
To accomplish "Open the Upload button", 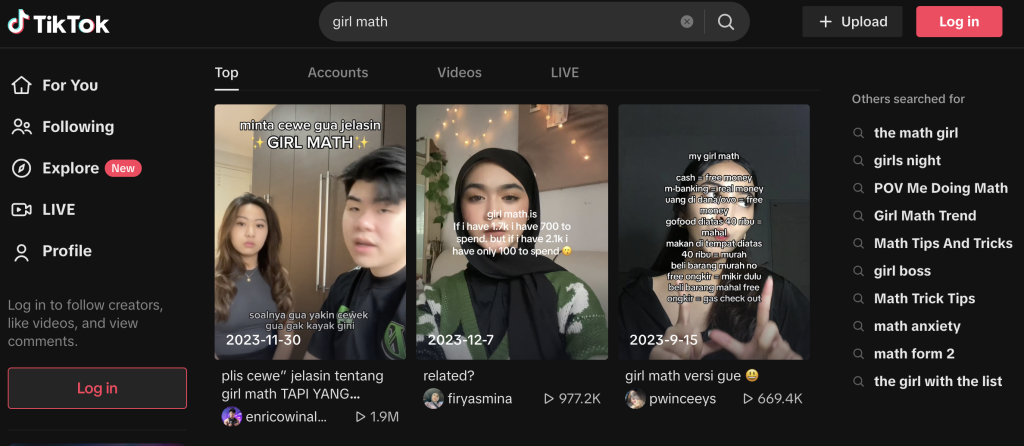I will (852, 22).
